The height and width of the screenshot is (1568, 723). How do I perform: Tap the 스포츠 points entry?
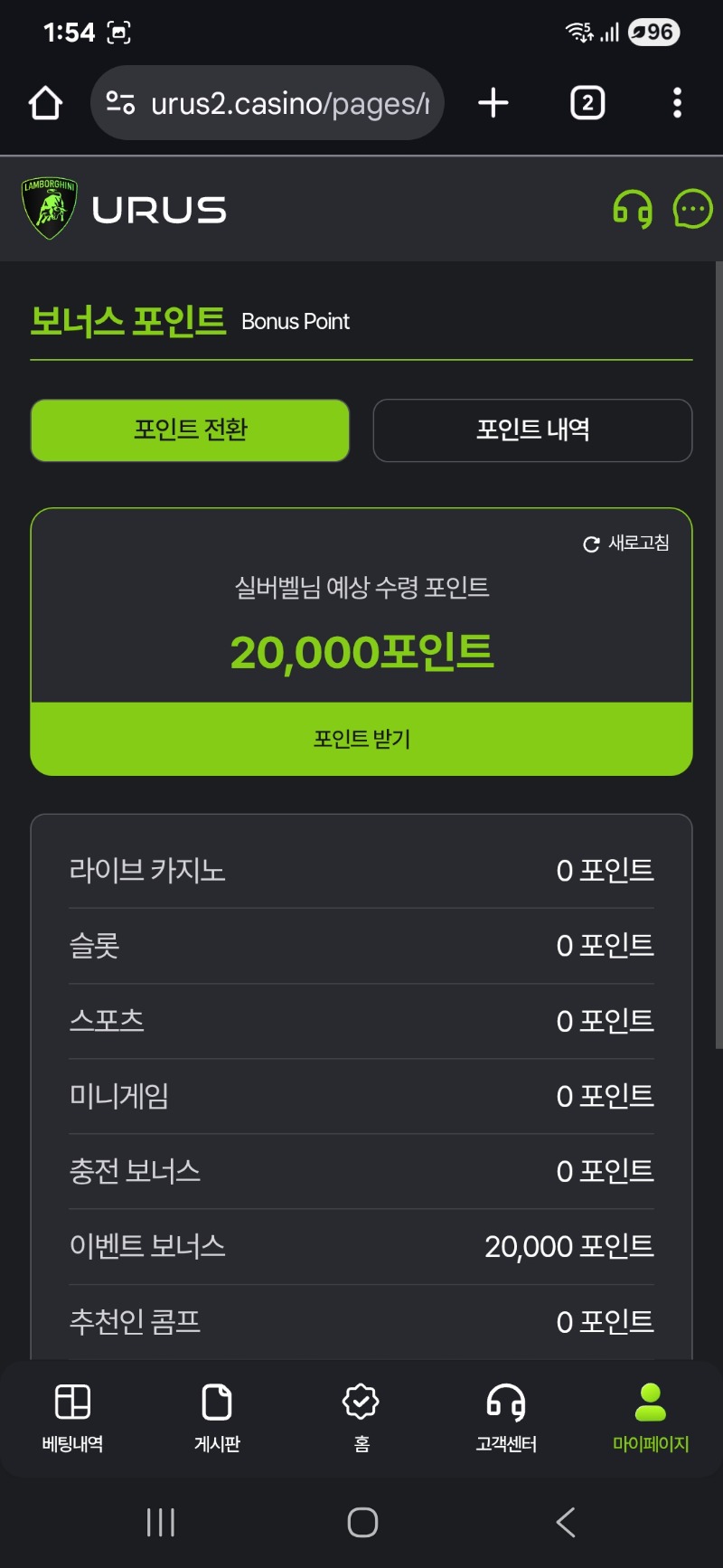pyautogui.click(x=361, y=1020)
